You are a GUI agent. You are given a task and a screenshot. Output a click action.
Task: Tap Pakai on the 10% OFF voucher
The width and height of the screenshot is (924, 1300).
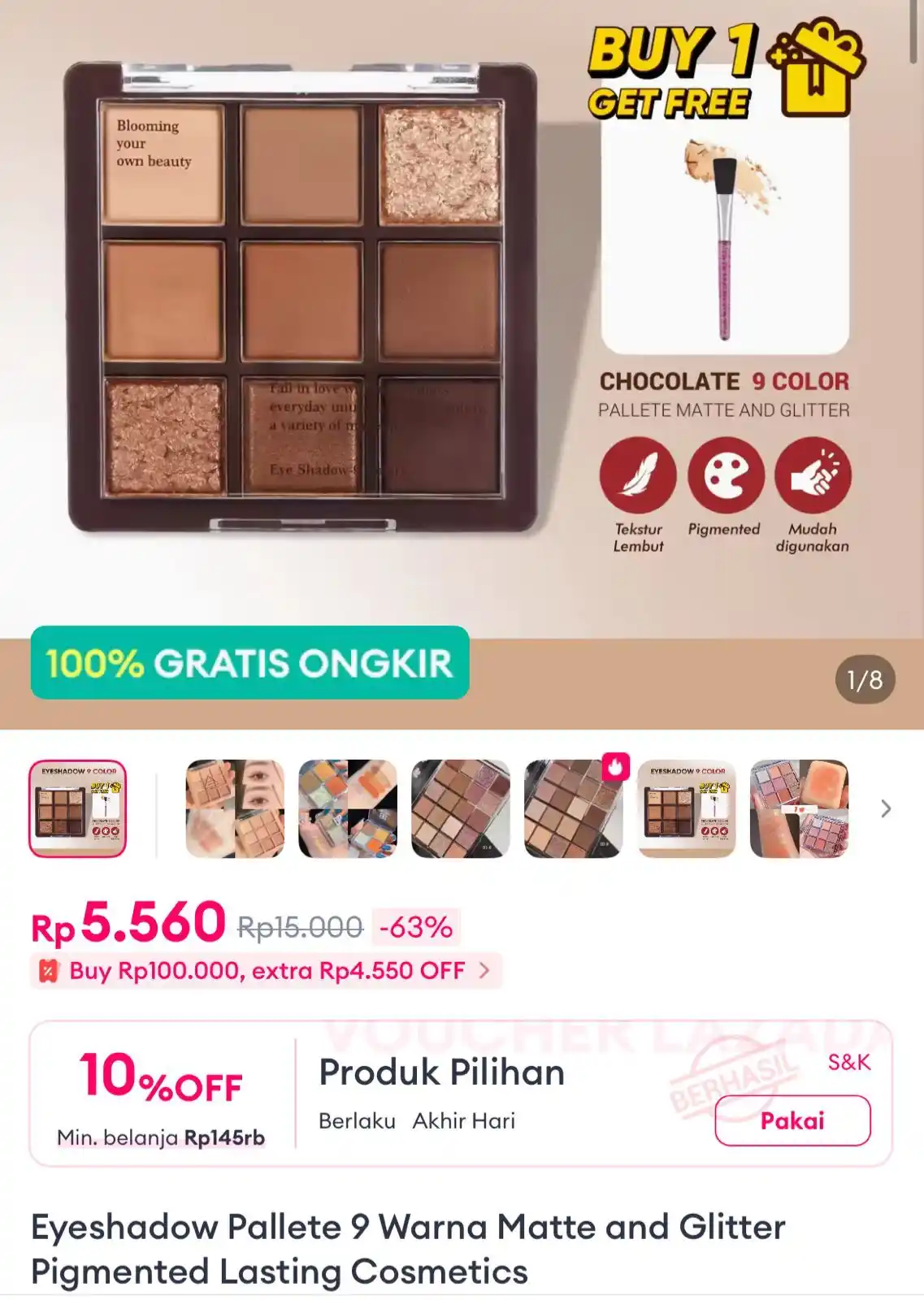pyautogui.click(x=792, y=1120)
